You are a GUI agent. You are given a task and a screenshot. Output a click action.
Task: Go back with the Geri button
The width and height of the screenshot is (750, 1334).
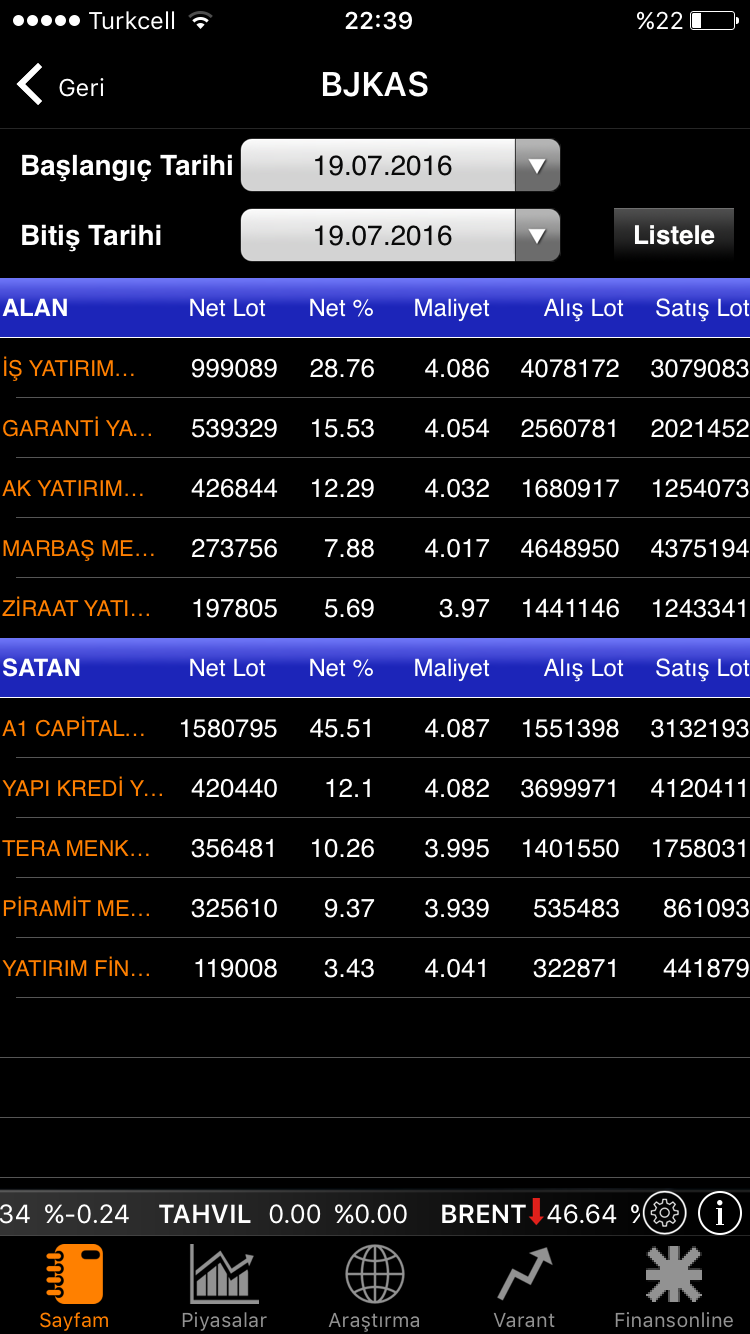(x=62, y=86)
